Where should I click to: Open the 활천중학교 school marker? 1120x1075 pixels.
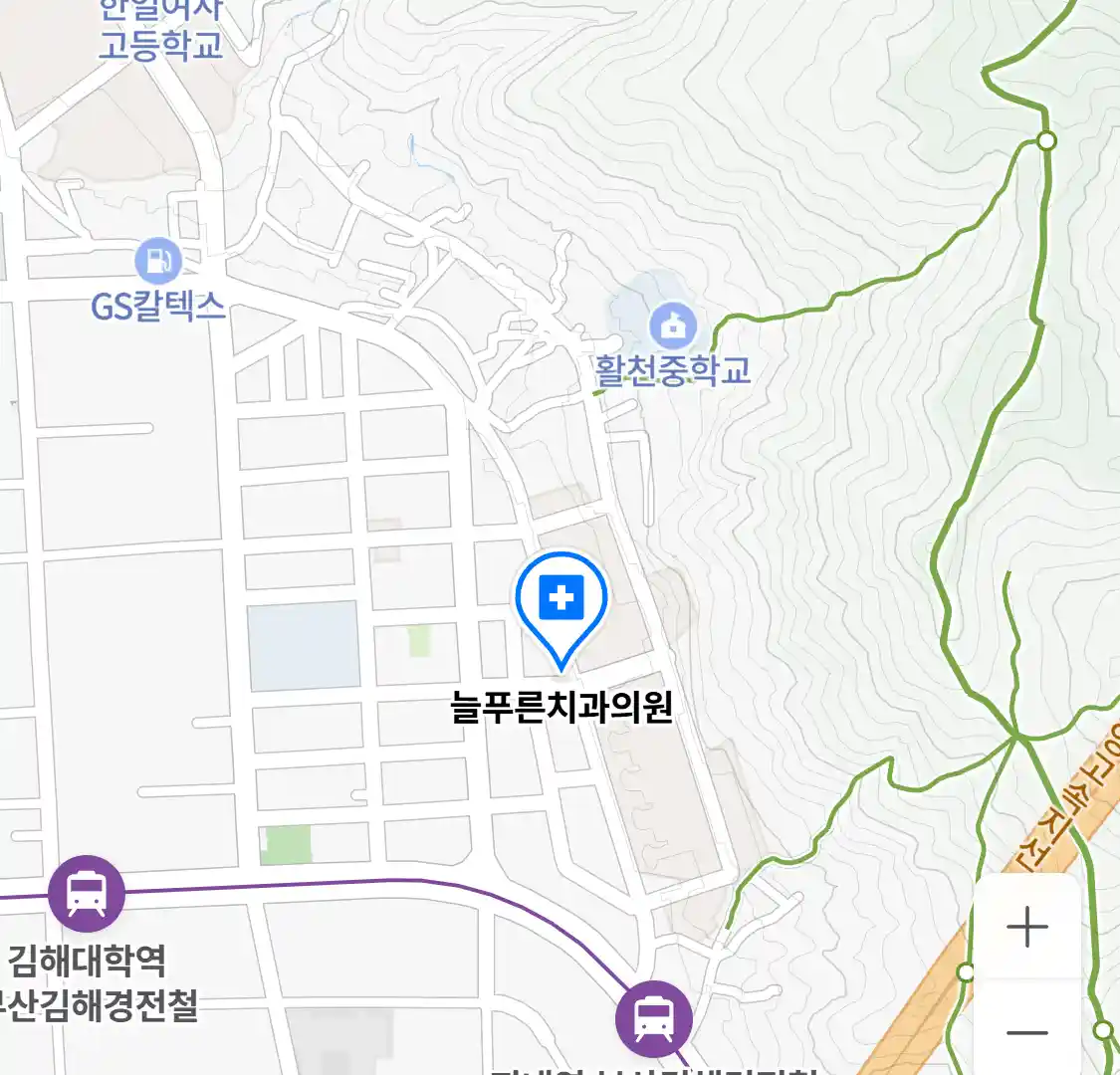pyautogui.click(x=673, y=325)
